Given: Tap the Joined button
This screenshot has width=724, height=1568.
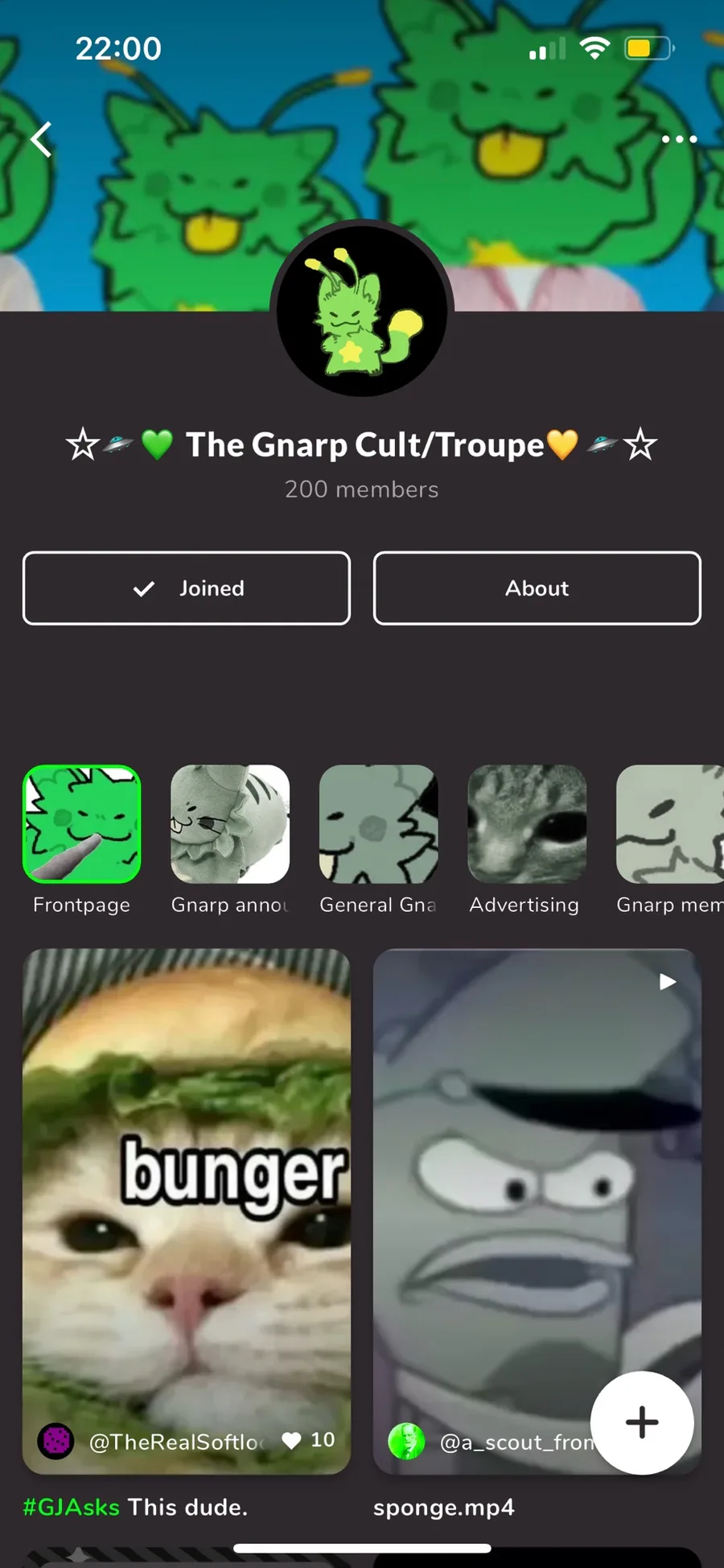Looking at the screenshot, I should (187, 588).
